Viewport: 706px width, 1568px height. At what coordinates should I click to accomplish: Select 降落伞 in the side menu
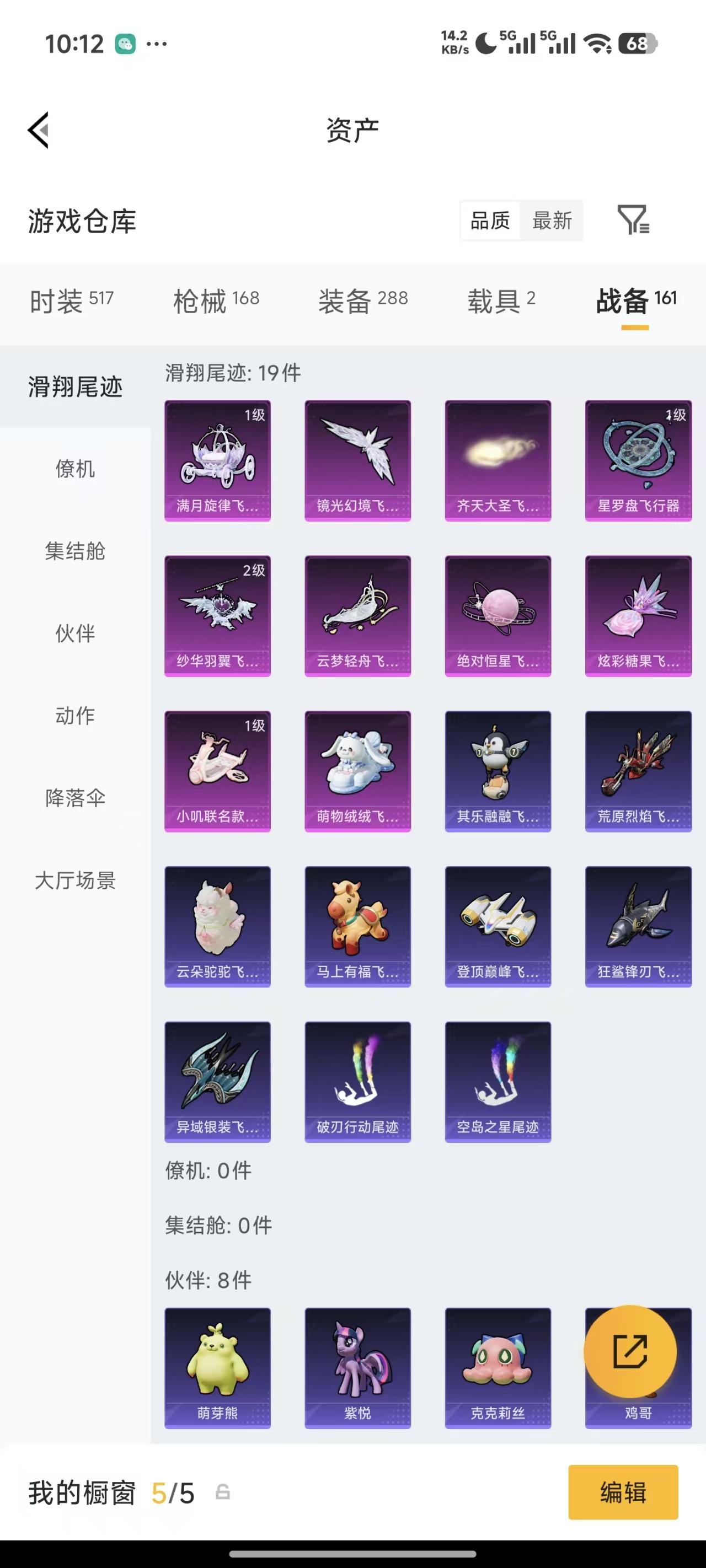[75, 797]
